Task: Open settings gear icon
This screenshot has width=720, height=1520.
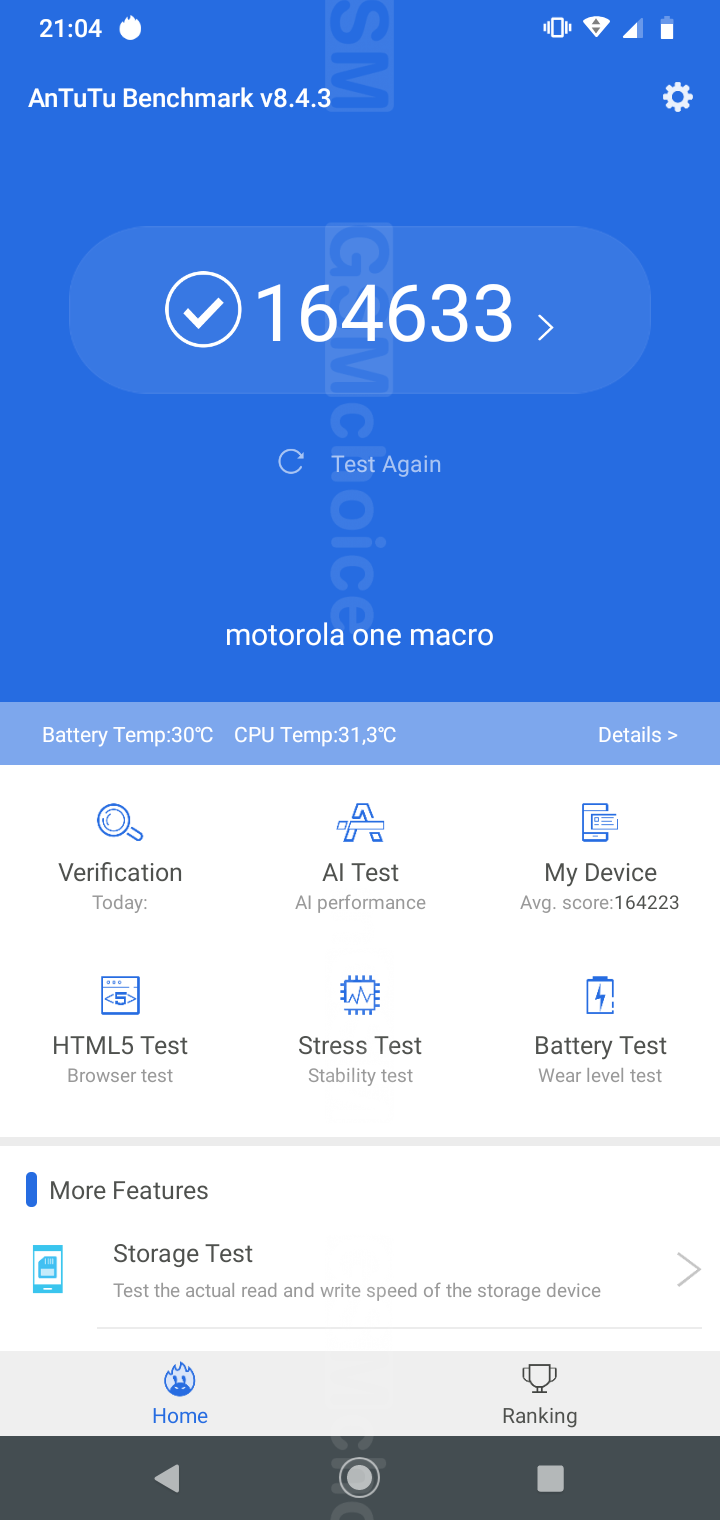Action: [677, 97]
